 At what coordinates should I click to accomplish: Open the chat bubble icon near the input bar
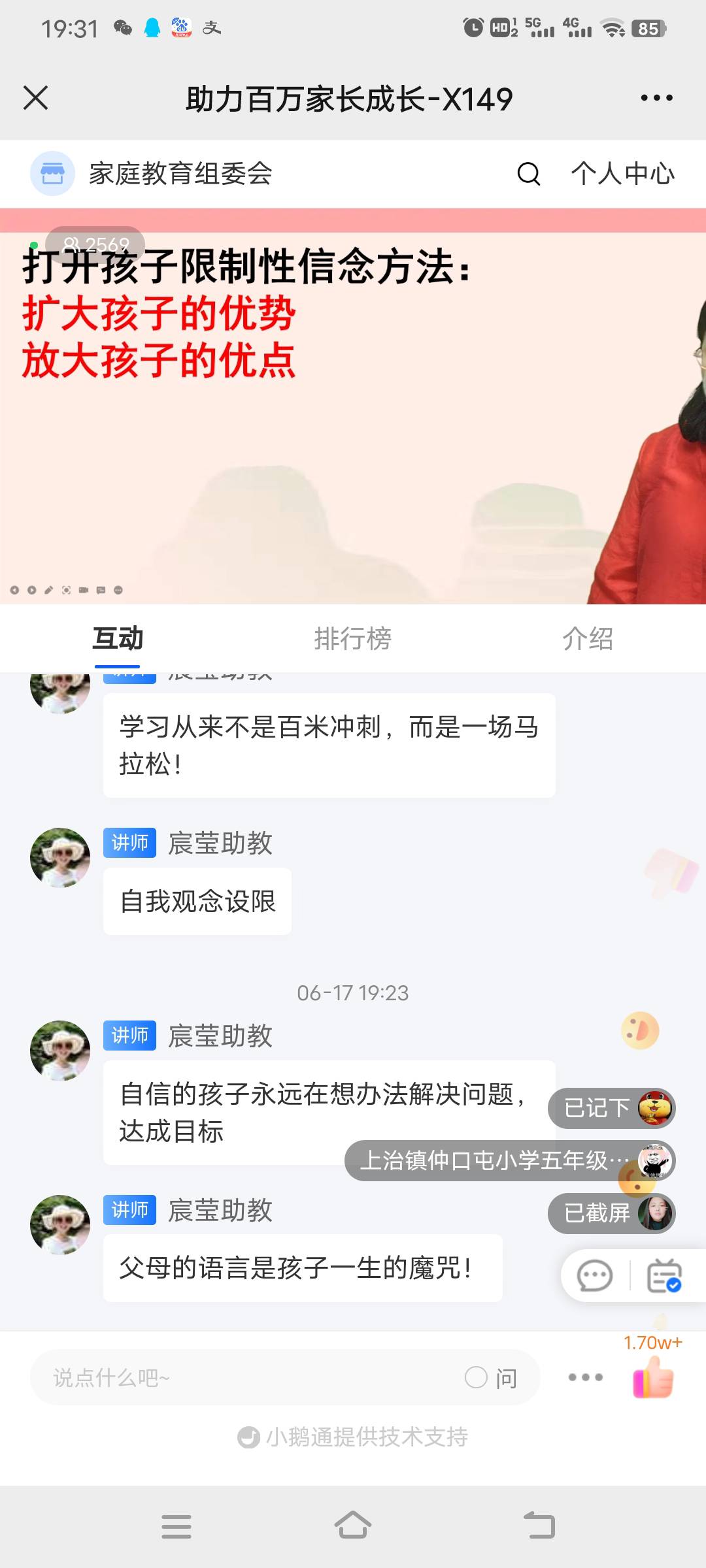595,1275
